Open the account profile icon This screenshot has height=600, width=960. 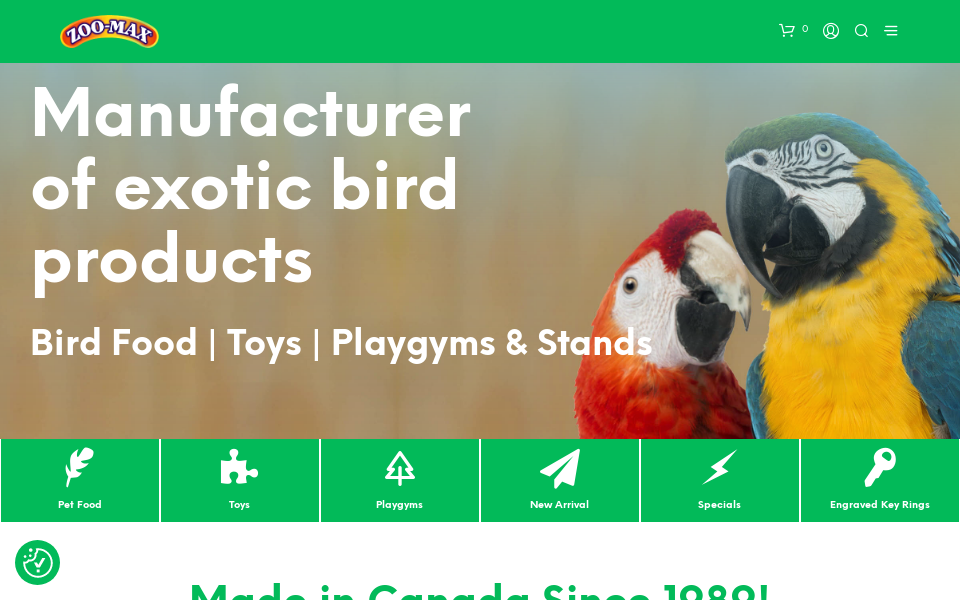click(x=830, y=31)
